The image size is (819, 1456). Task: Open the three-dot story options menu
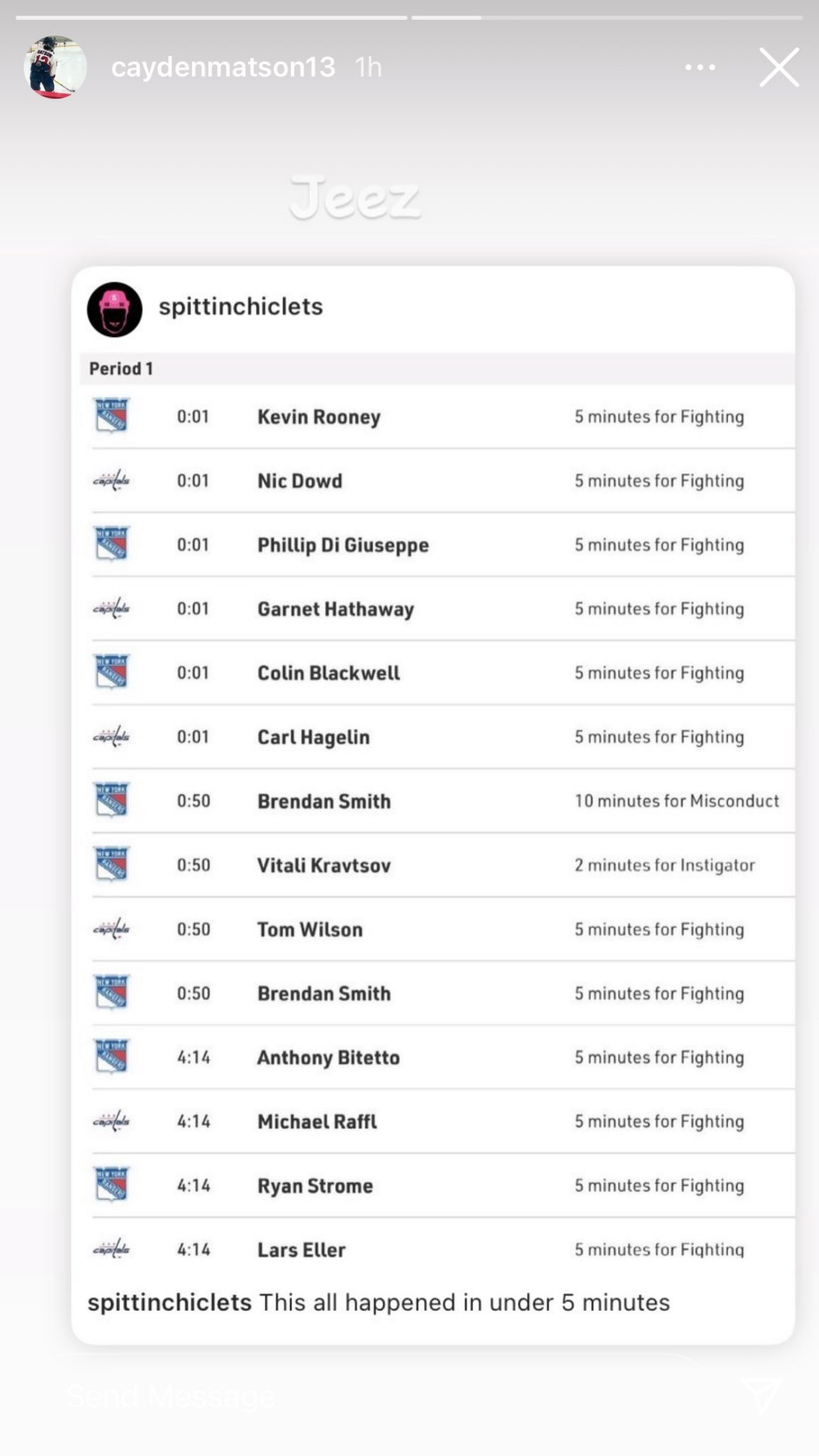click(x=700, y=68)
